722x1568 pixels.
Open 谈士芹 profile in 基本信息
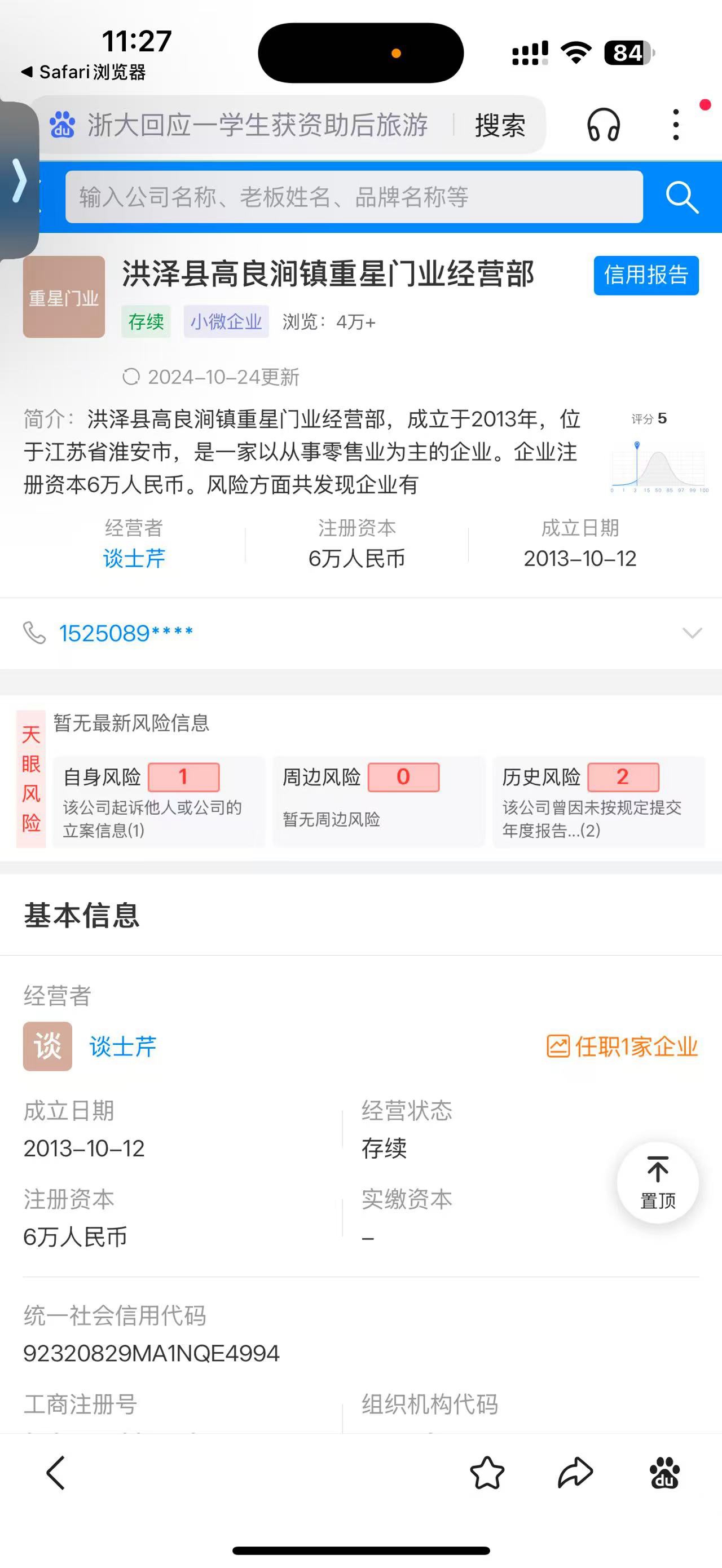(123, 1046)
